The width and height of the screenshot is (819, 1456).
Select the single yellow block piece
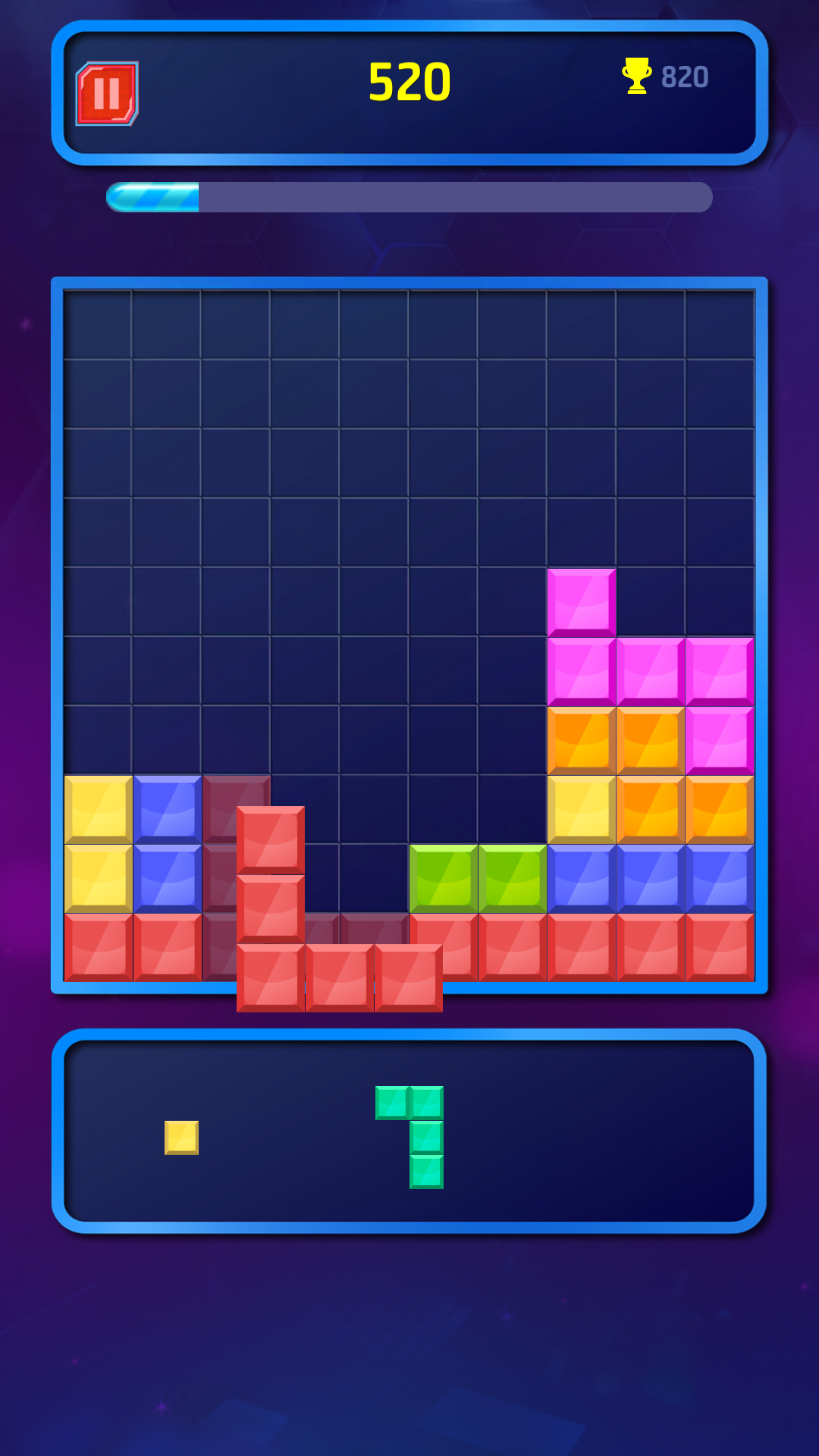[x=181, y=1137]
